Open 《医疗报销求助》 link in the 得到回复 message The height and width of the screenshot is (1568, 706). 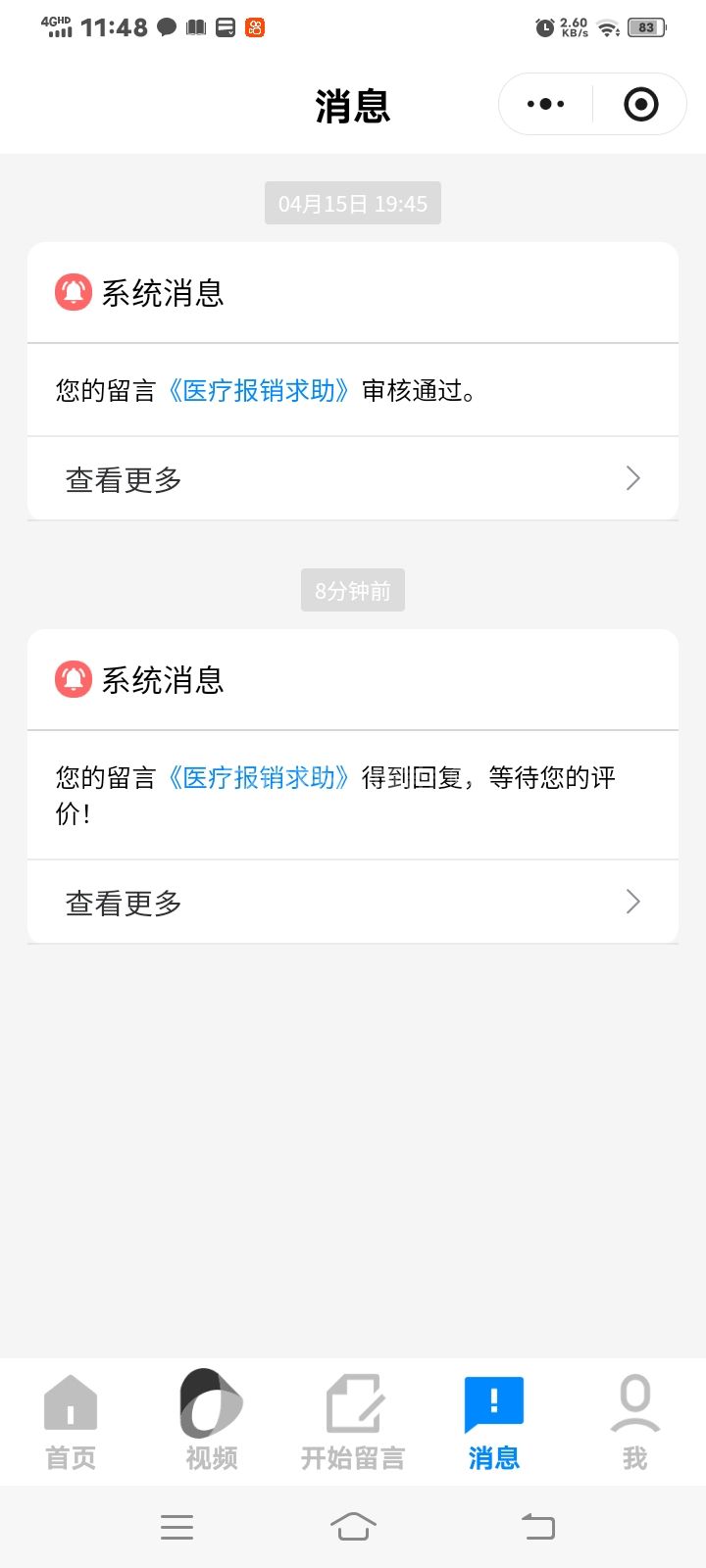coord(259,778)
